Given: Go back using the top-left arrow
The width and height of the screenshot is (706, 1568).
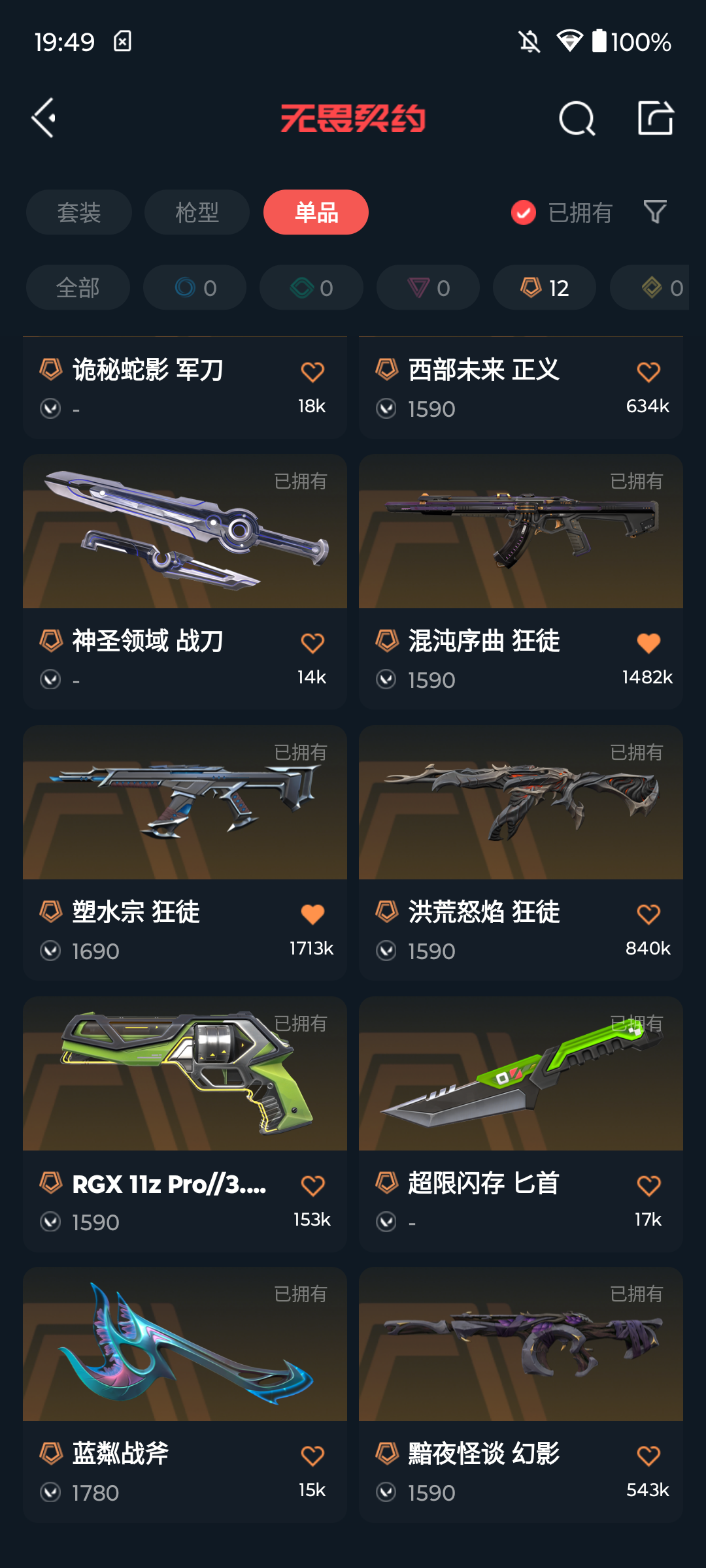Looking at the screenshot, I should click(x=44, y=118).
